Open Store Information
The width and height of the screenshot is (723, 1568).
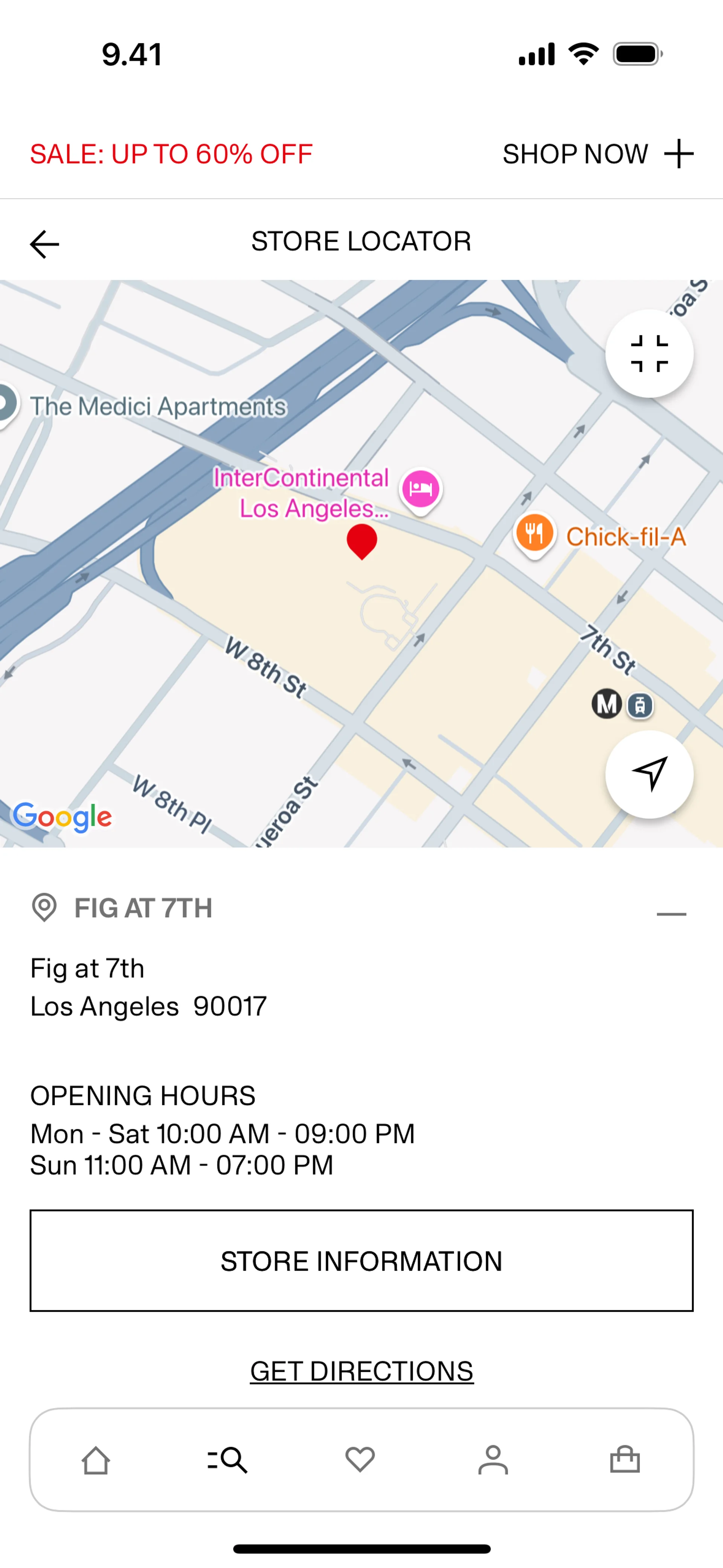point(361,1261)
